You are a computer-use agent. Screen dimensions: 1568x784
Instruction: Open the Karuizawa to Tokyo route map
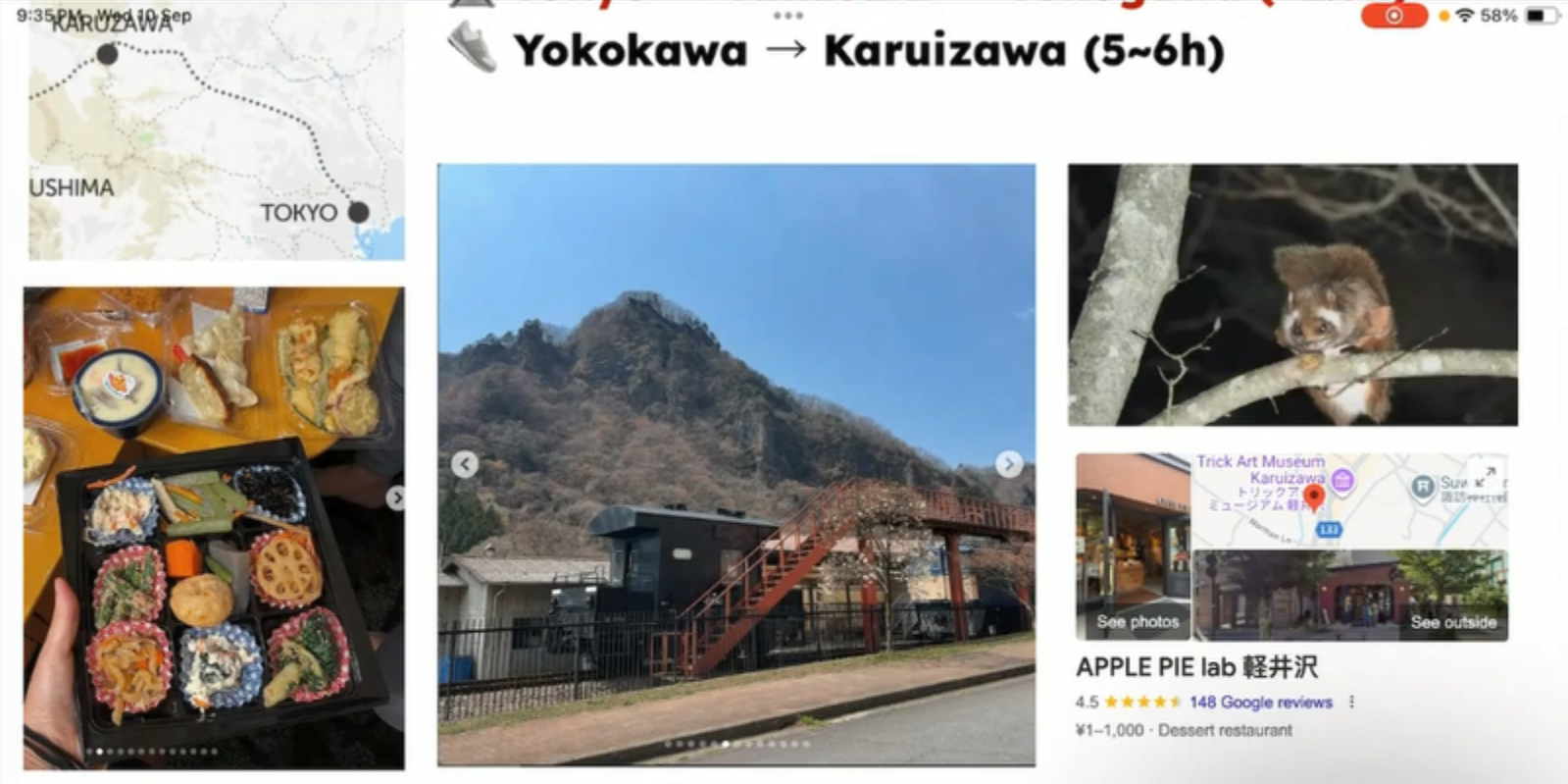tap(216, 137)
